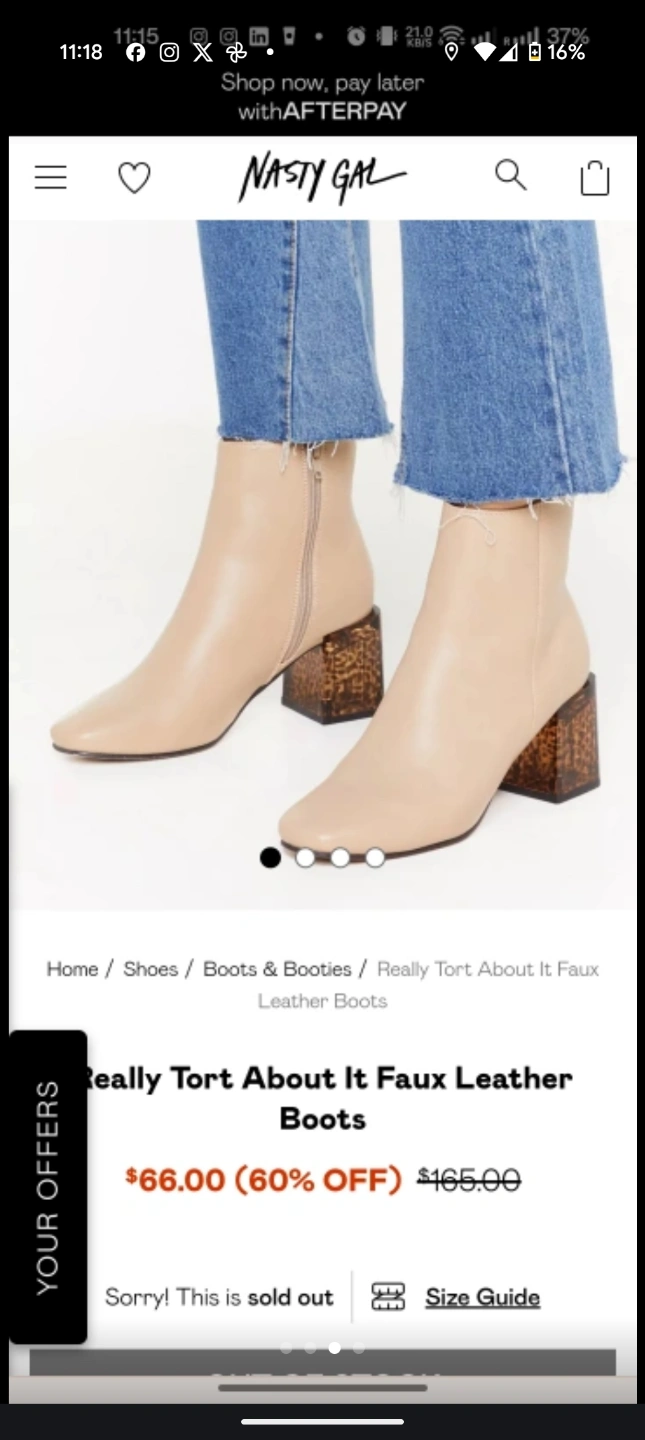Open the shopping bag
This screenshot has height=1440, width=645.
tap(594, 178)
